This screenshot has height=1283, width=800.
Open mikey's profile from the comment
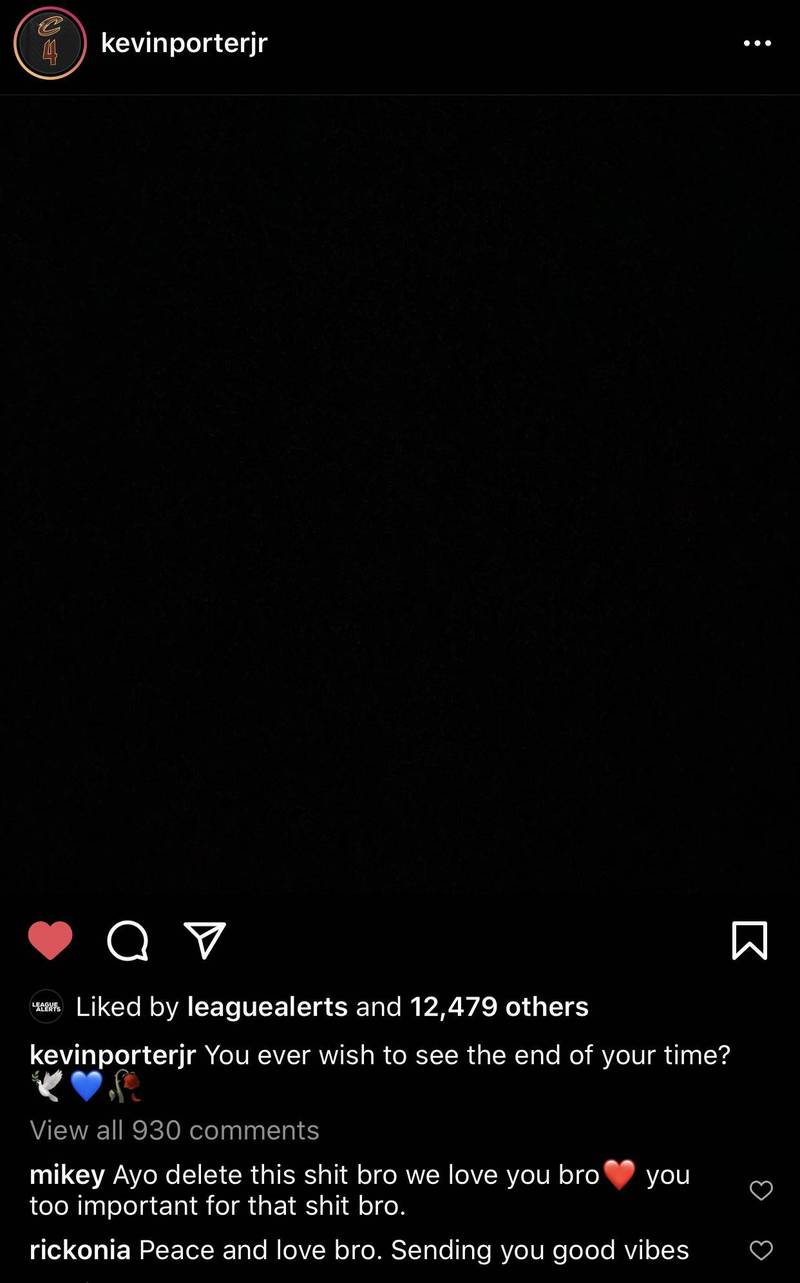tap(66, 1175)
